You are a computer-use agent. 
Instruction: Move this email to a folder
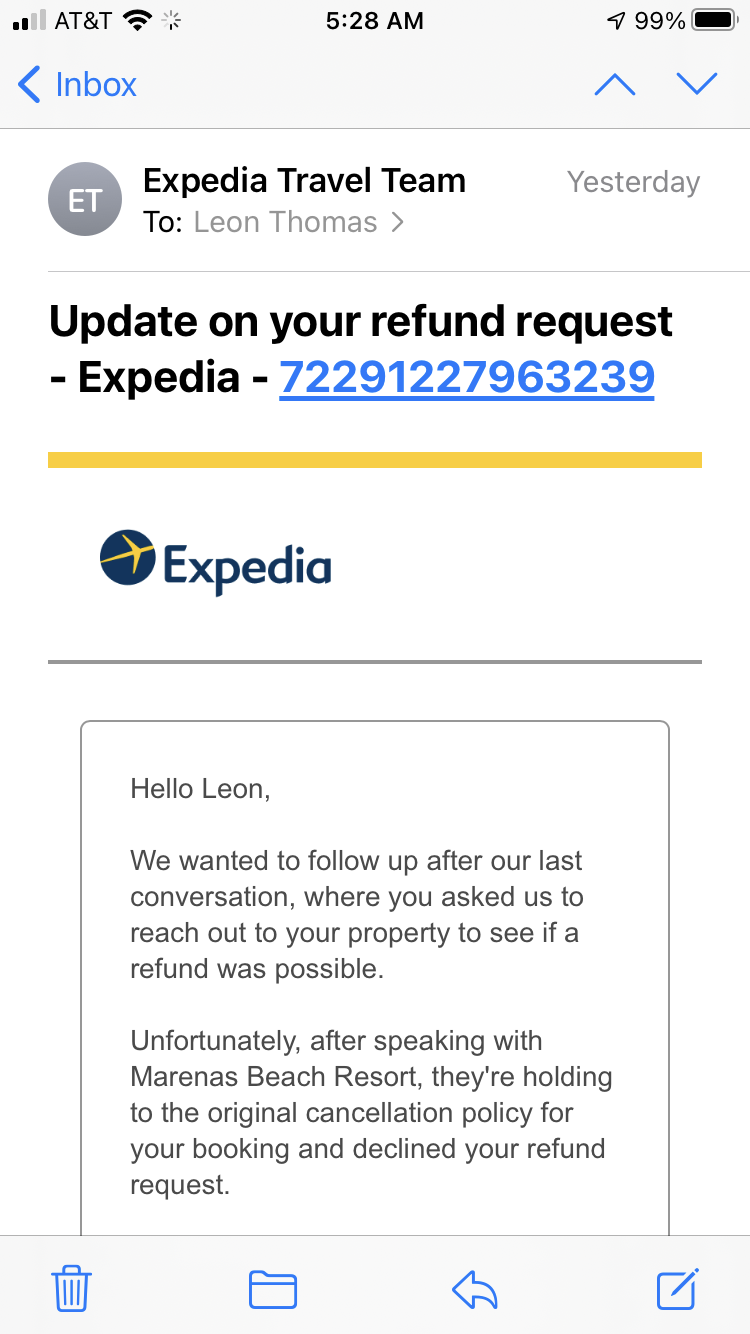pos(273,1288)
